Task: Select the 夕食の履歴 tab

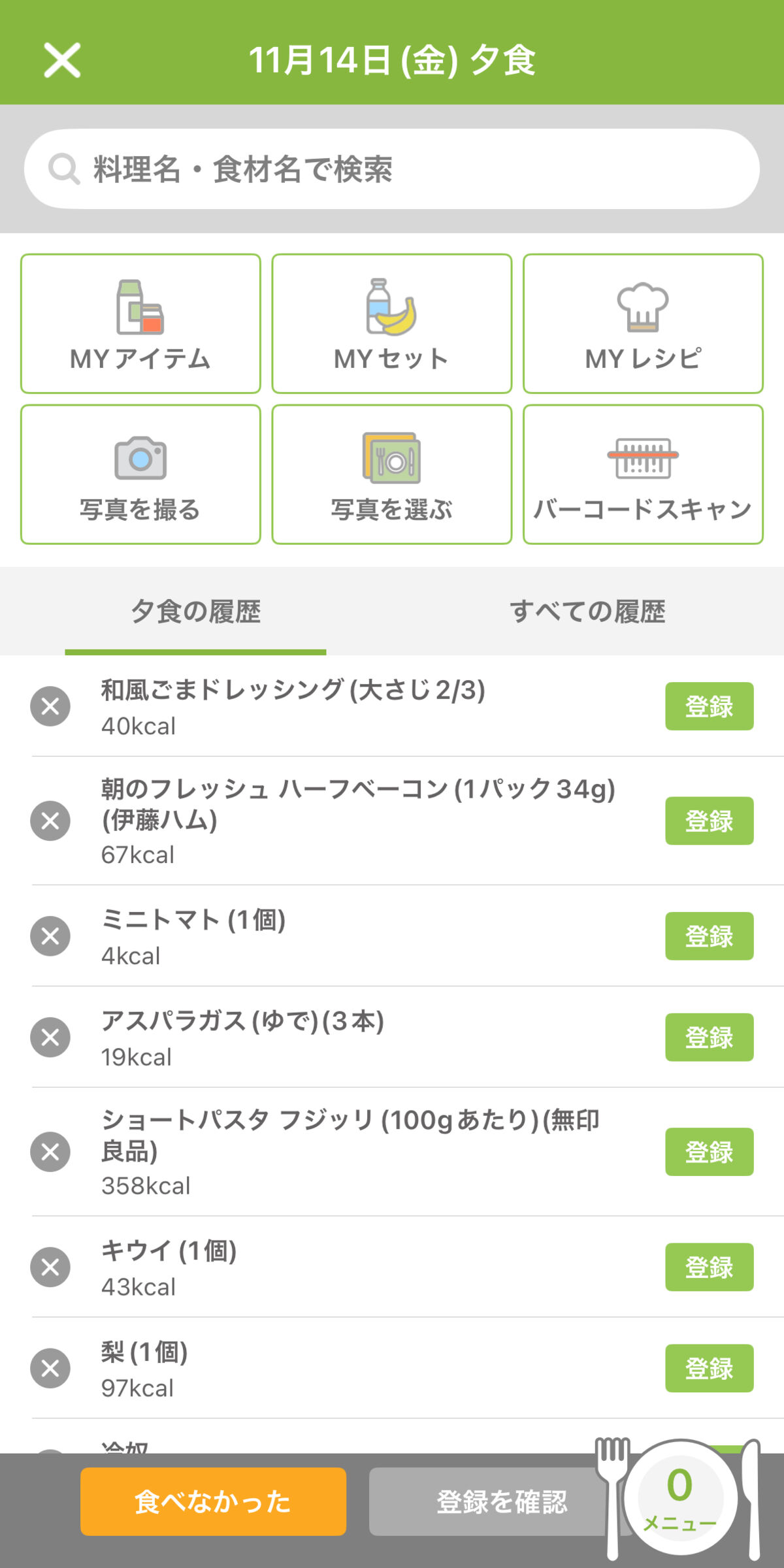Action: 196,611
